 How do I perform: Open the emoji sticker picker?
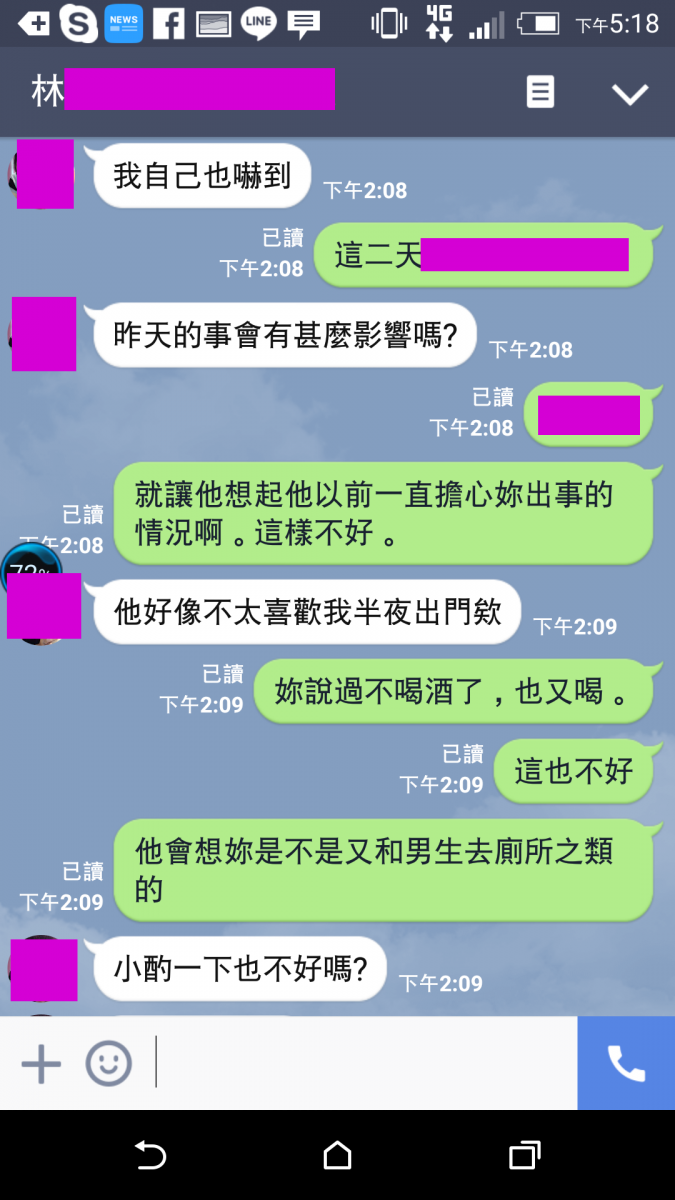click(x=108, y=1064)
